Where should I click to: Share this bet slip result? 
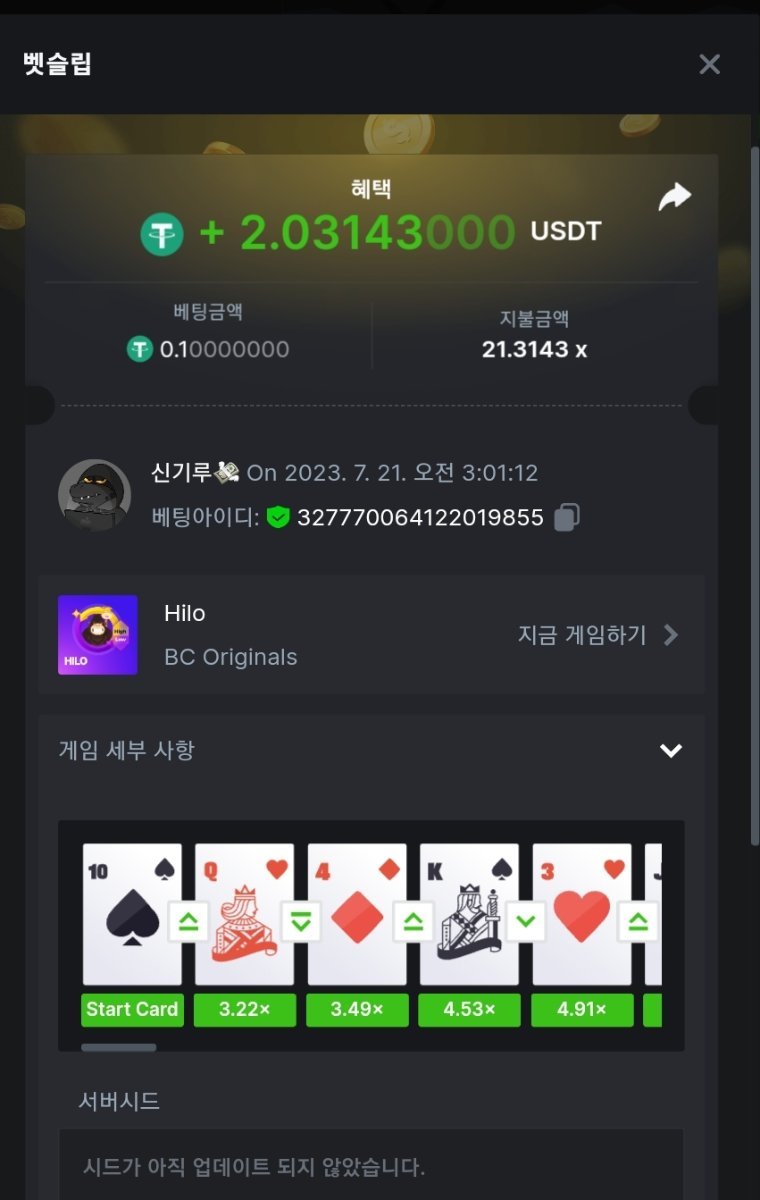(675, 197)
